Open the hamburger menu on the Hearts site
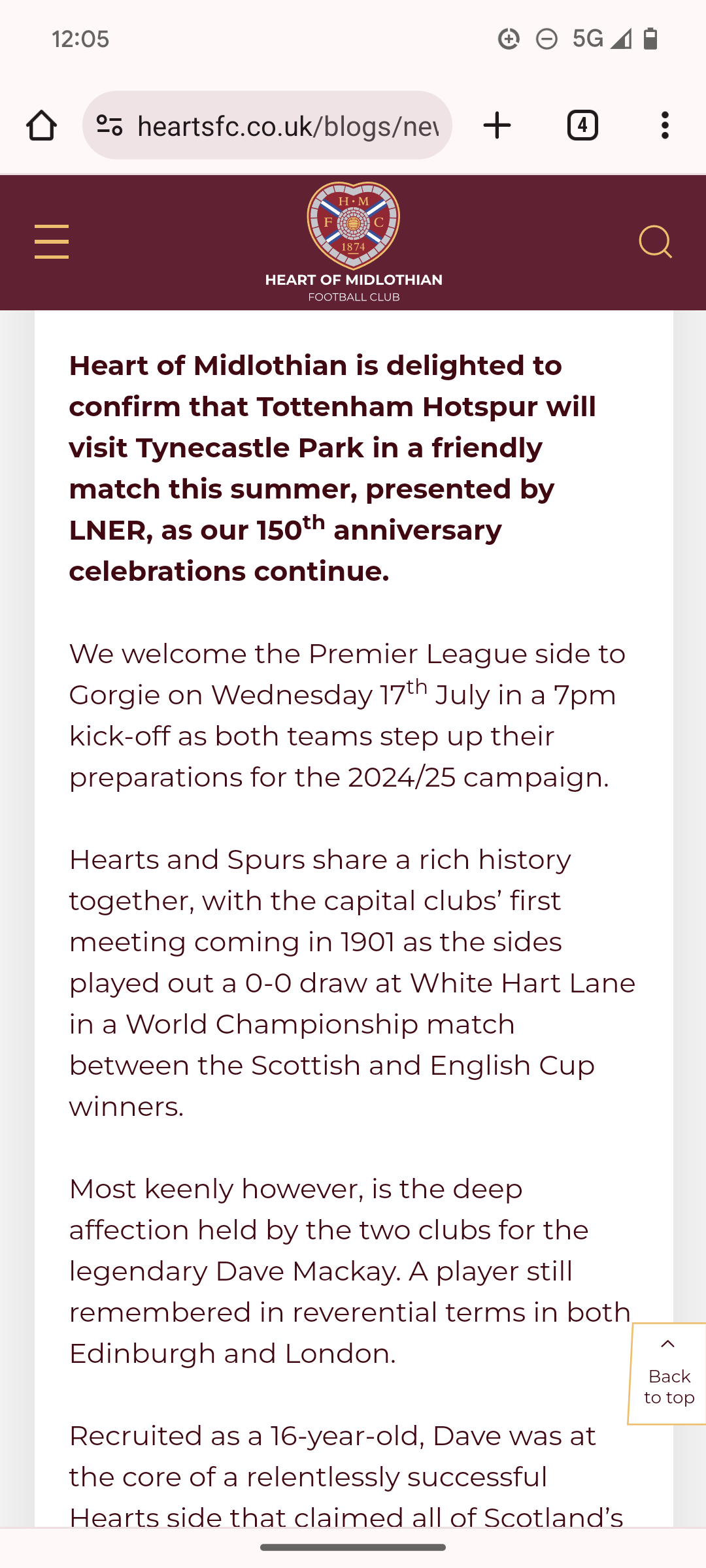The height and width of the screenshot is (1568, 706). coord(52,242)
